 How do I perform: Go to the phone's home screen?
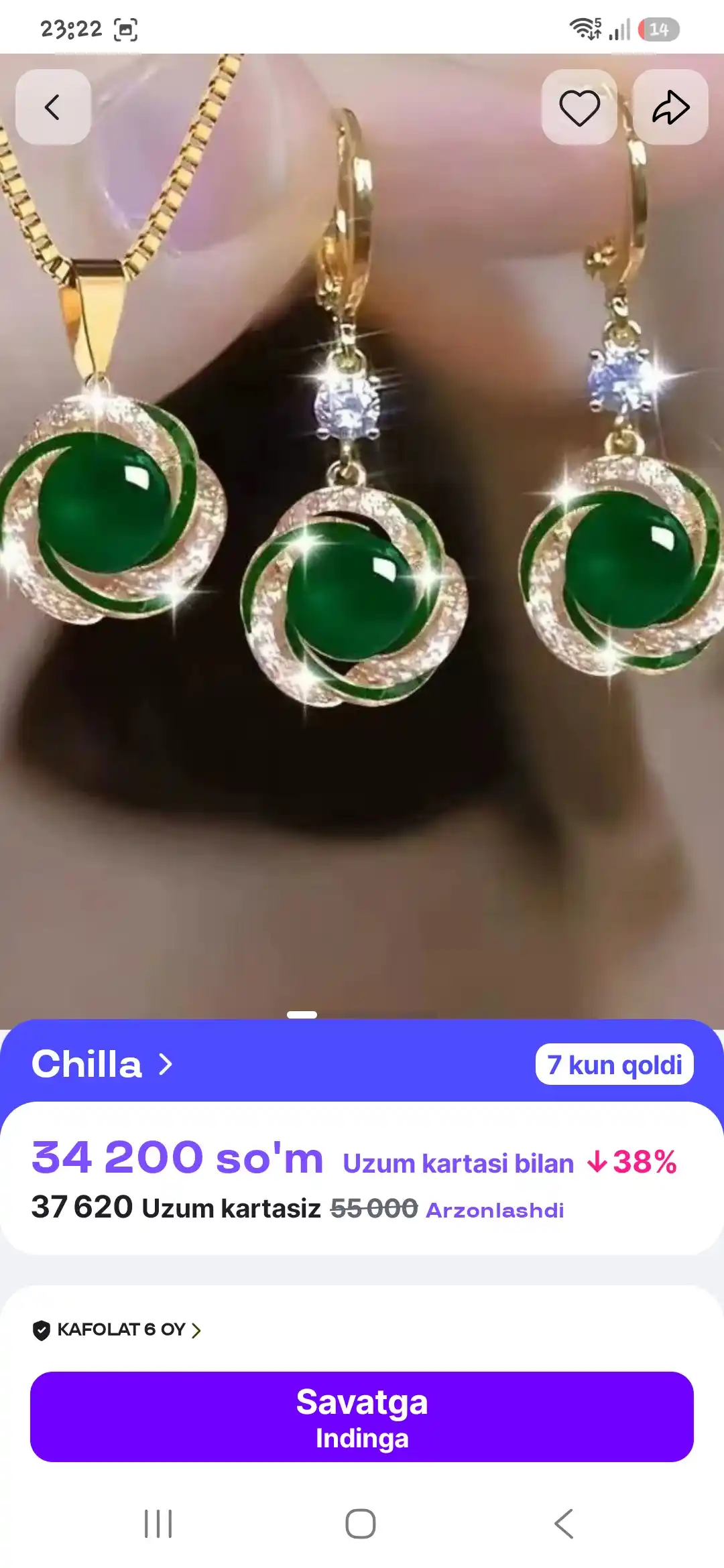[x=361, y=1524]
